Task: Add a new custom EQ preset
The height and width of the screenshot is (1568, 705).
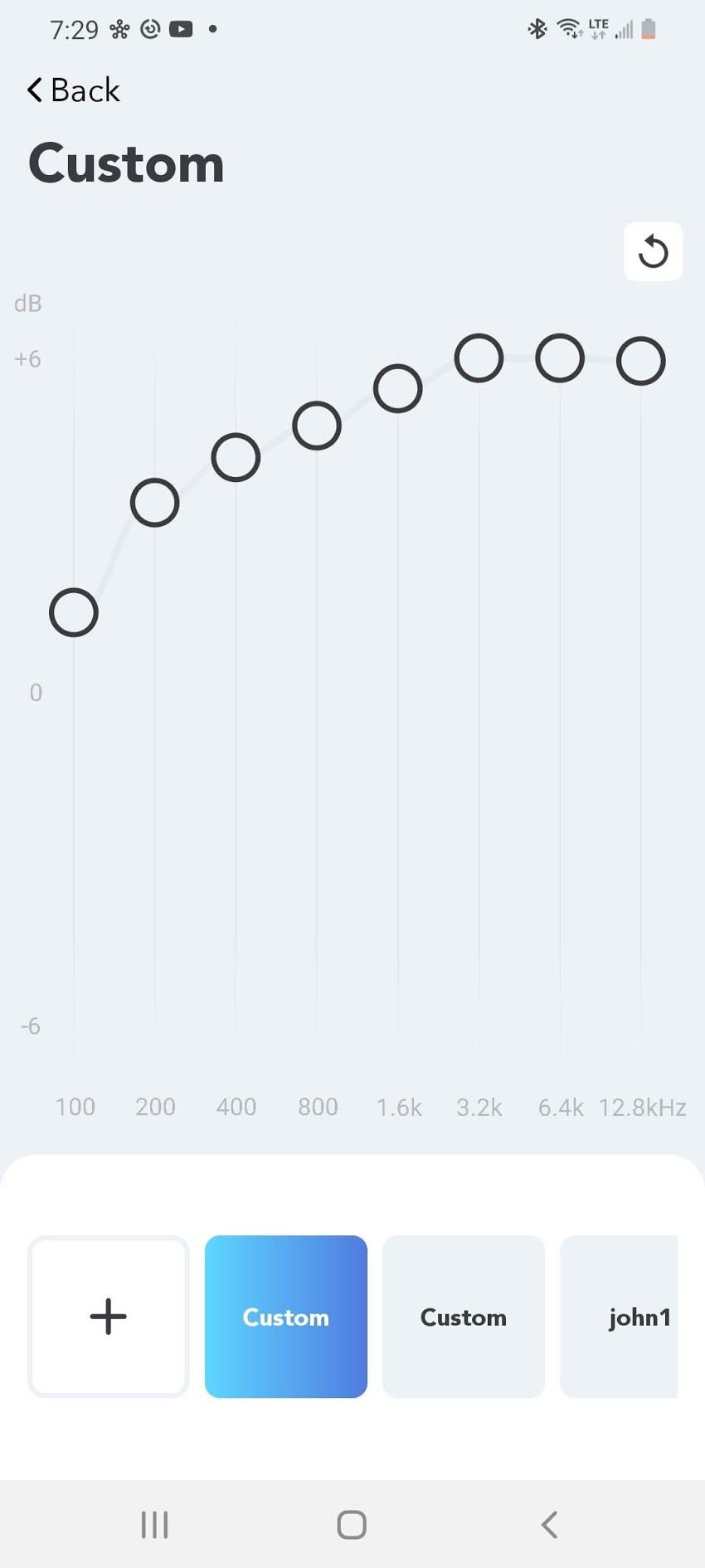Action: tap(109, 1317)
